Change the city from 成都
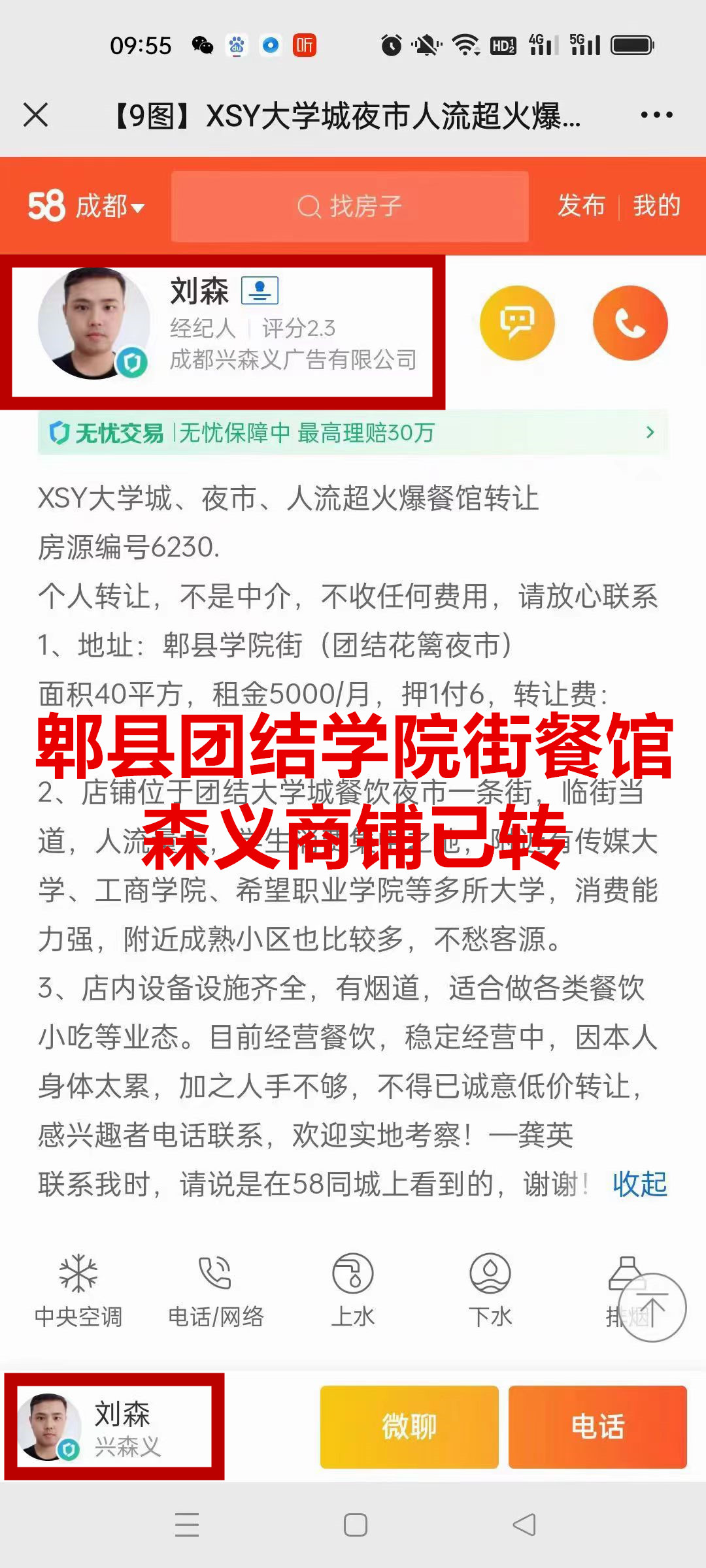This screenshot has height=1568, width=706. coord(109,206)
